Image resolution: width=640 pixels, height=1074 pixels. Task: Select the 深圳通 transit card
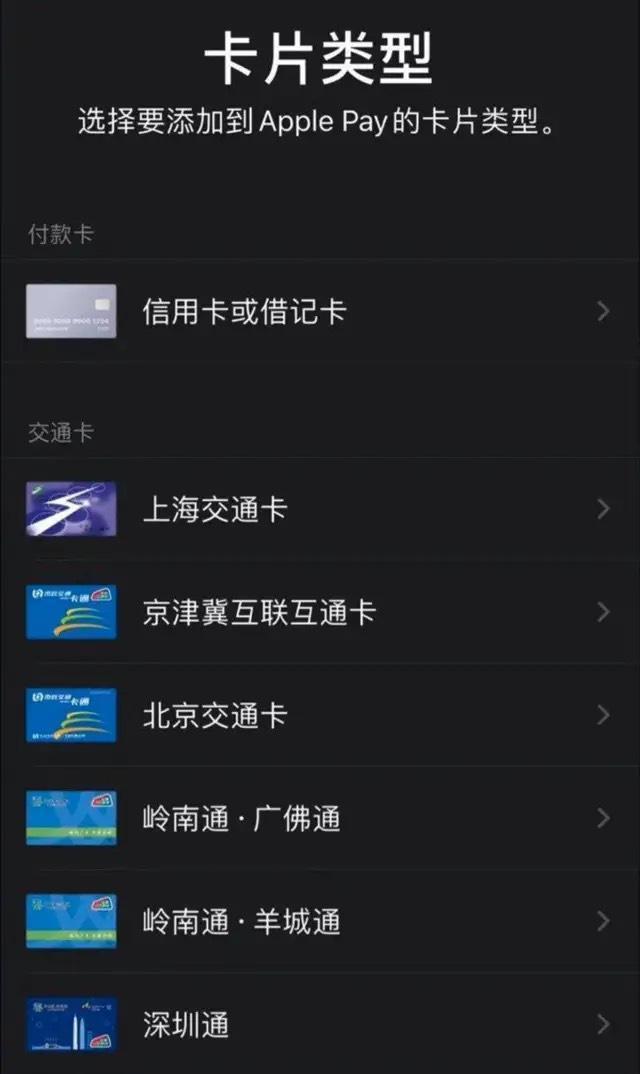186,1024
